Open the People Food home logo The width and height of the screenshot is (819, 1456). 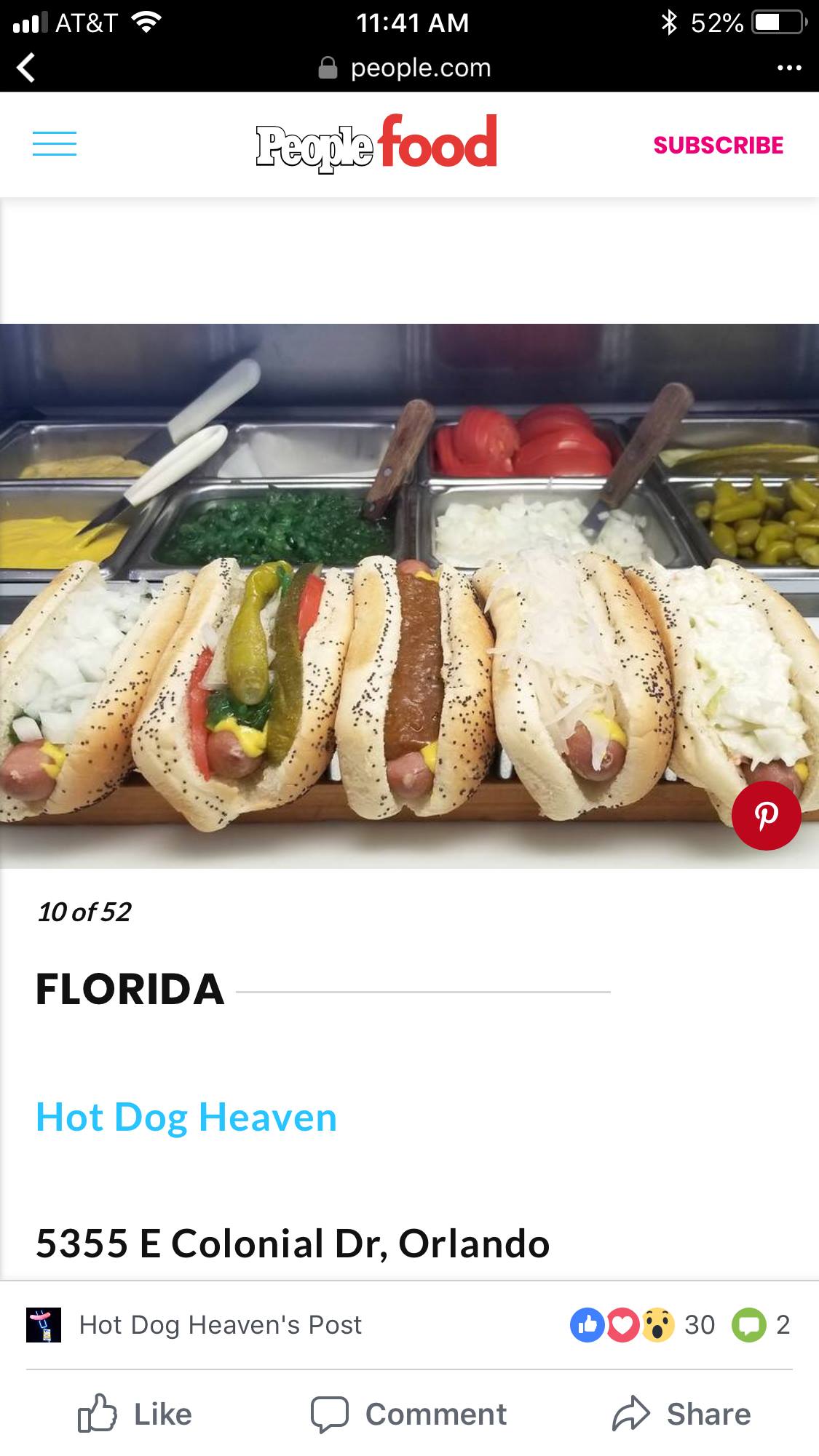[x=376, y=143]
